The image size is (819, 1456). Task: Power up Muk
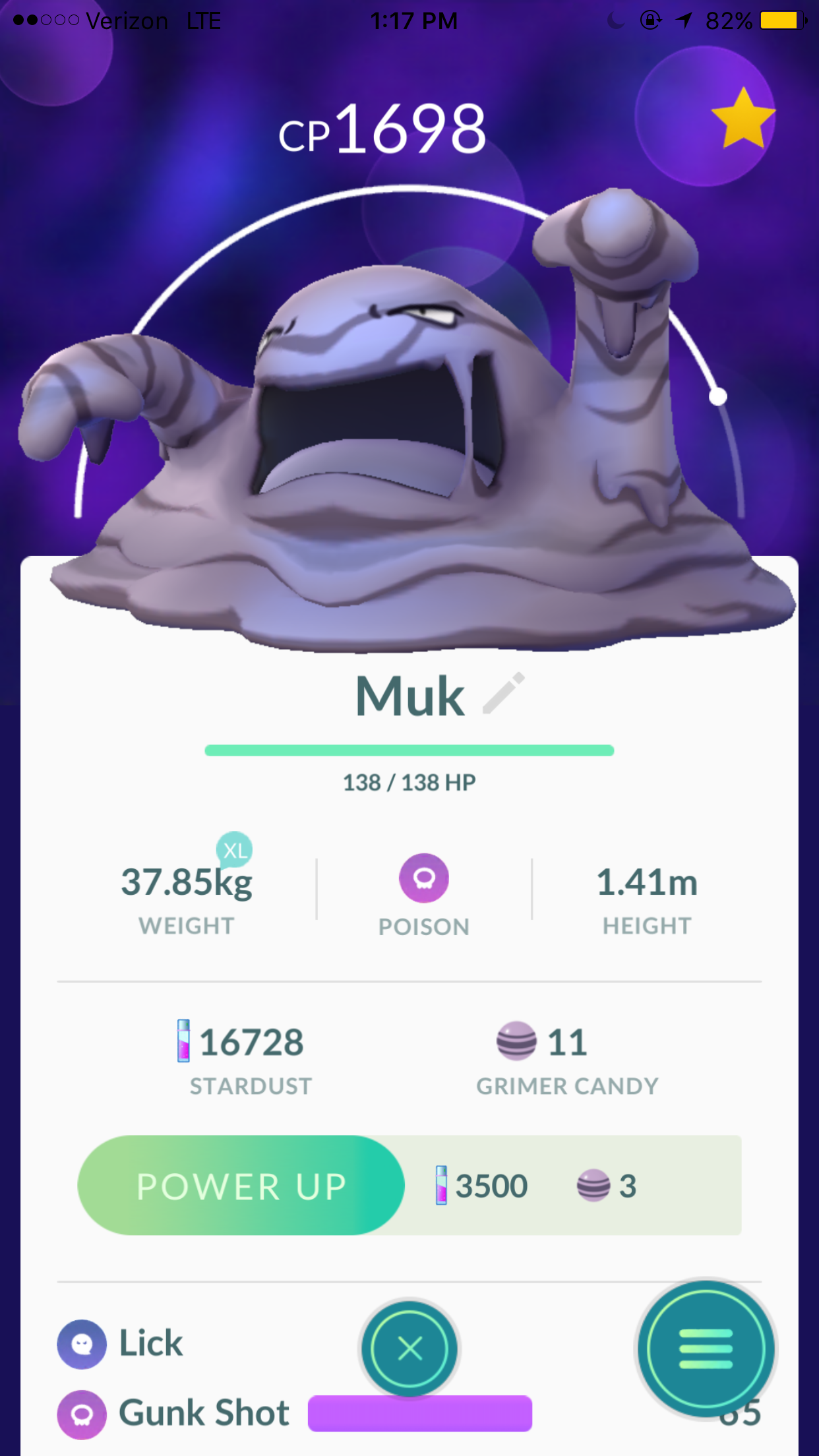241,1186
